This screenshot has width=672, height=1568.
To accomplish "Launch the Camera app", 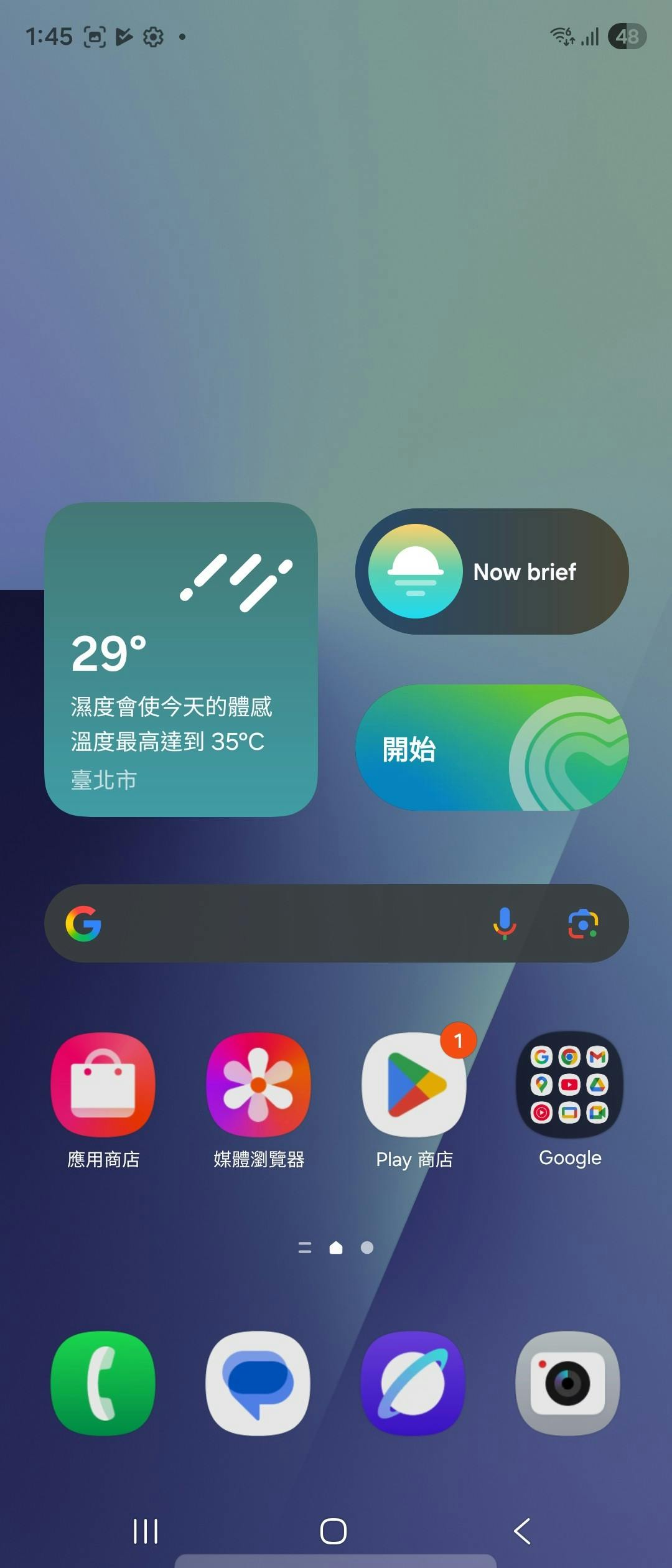I will point(568,1383).
